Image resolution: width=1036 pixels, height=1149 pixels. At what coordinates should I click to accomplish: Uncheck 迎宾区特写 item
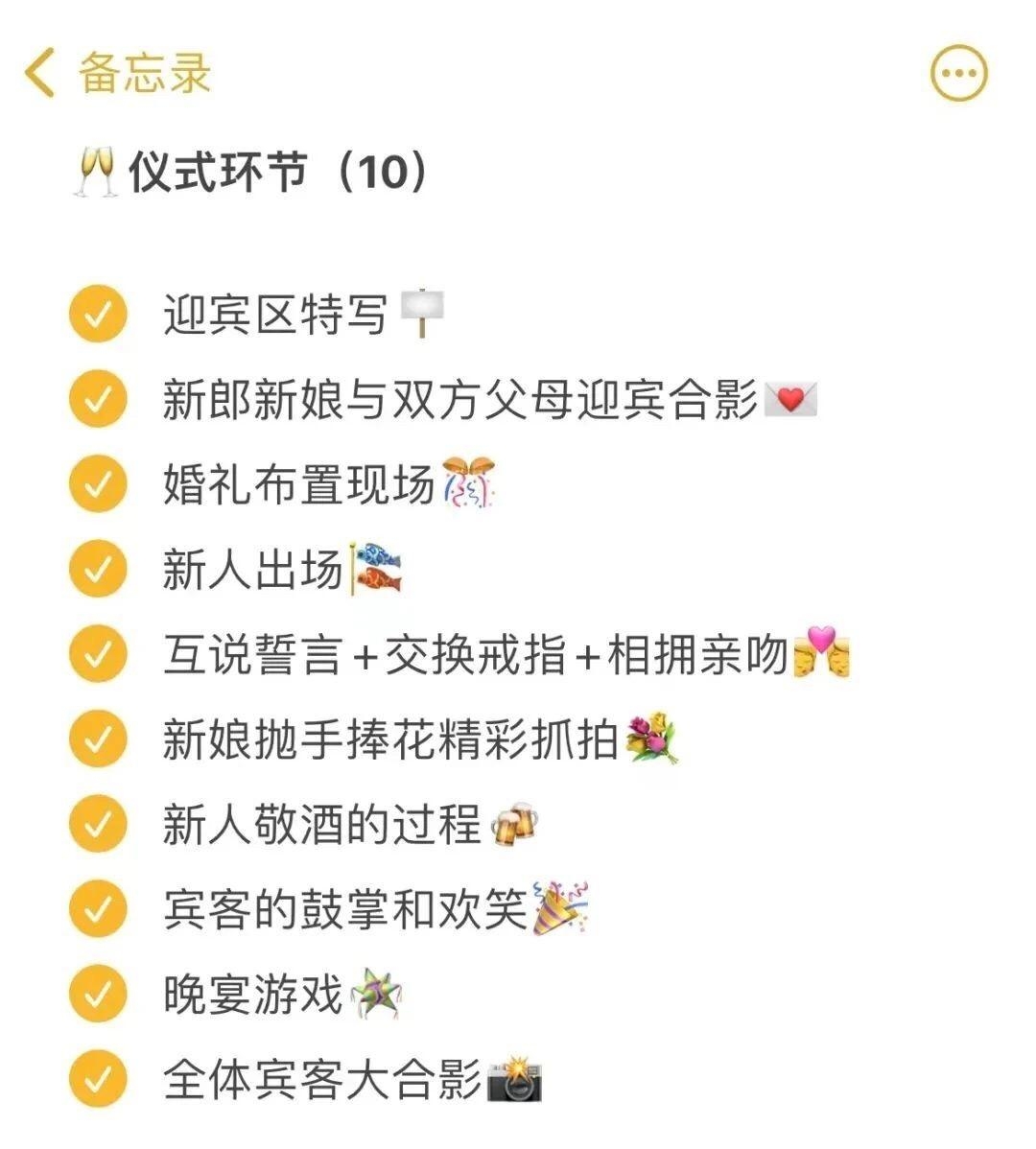click(x=97, y=314)
